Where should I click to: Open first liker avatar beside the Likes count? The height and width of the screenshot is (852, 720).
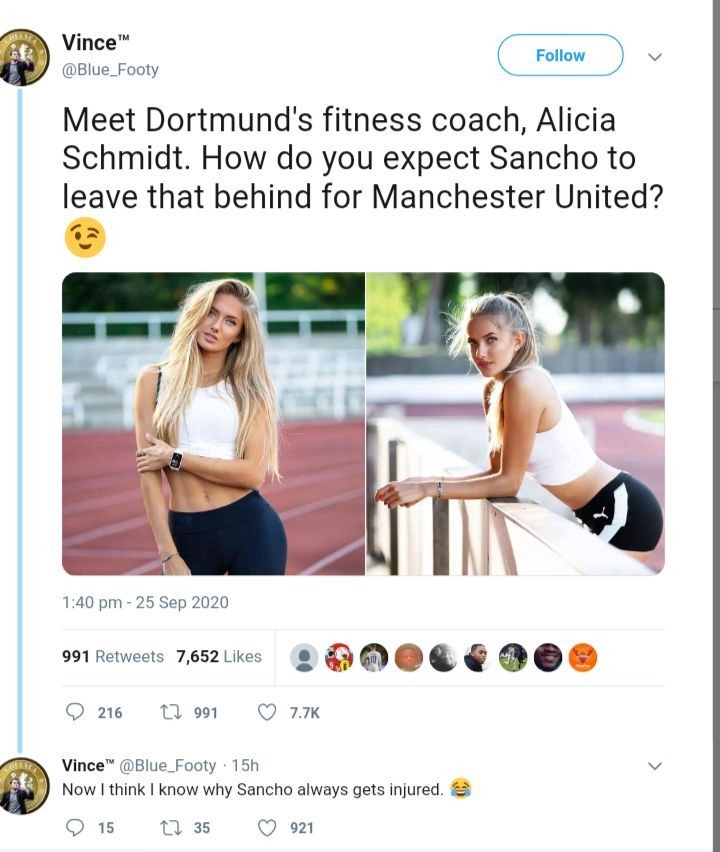(305, 657)
